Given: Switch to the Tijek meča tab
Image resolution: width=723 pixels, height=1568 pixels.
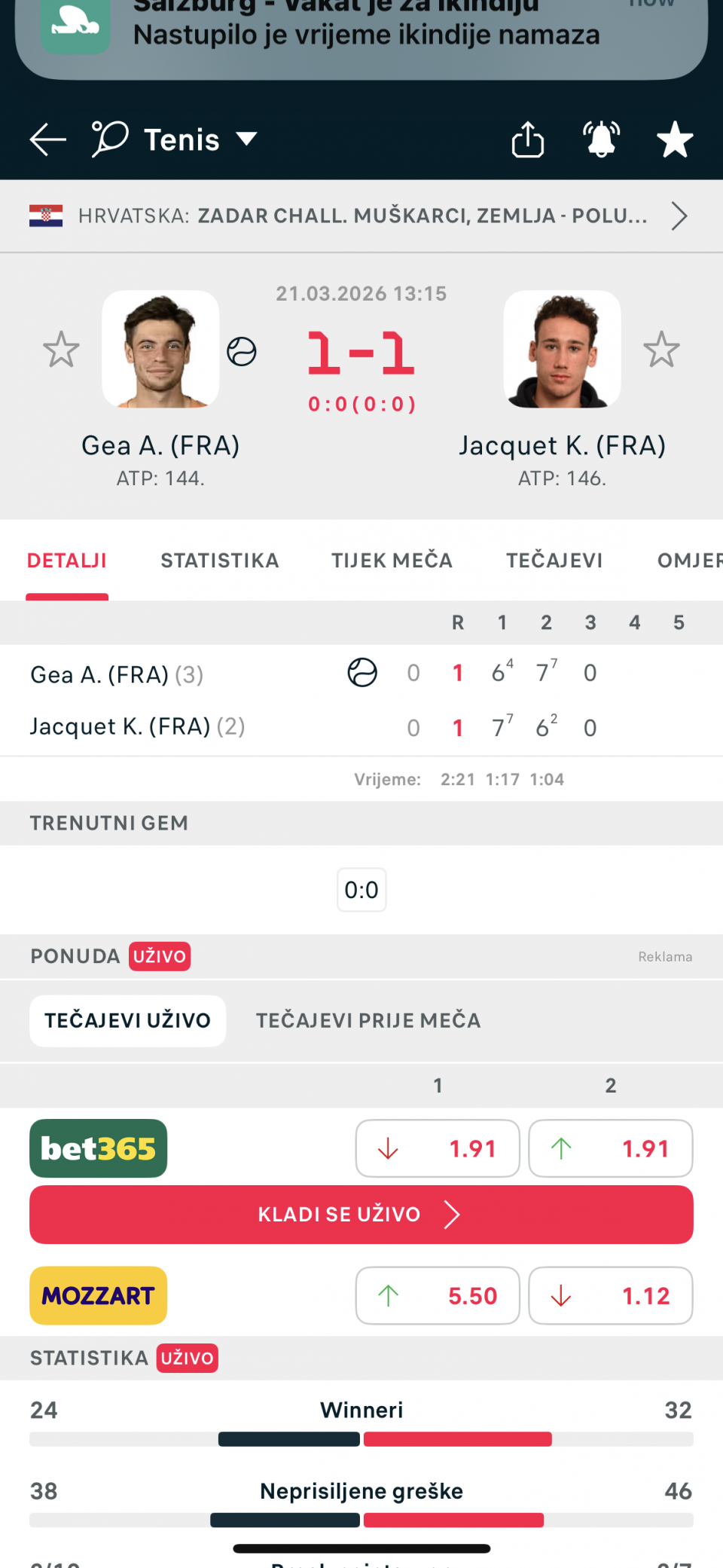Looking at the screenshot, I should tap(392, 561).
